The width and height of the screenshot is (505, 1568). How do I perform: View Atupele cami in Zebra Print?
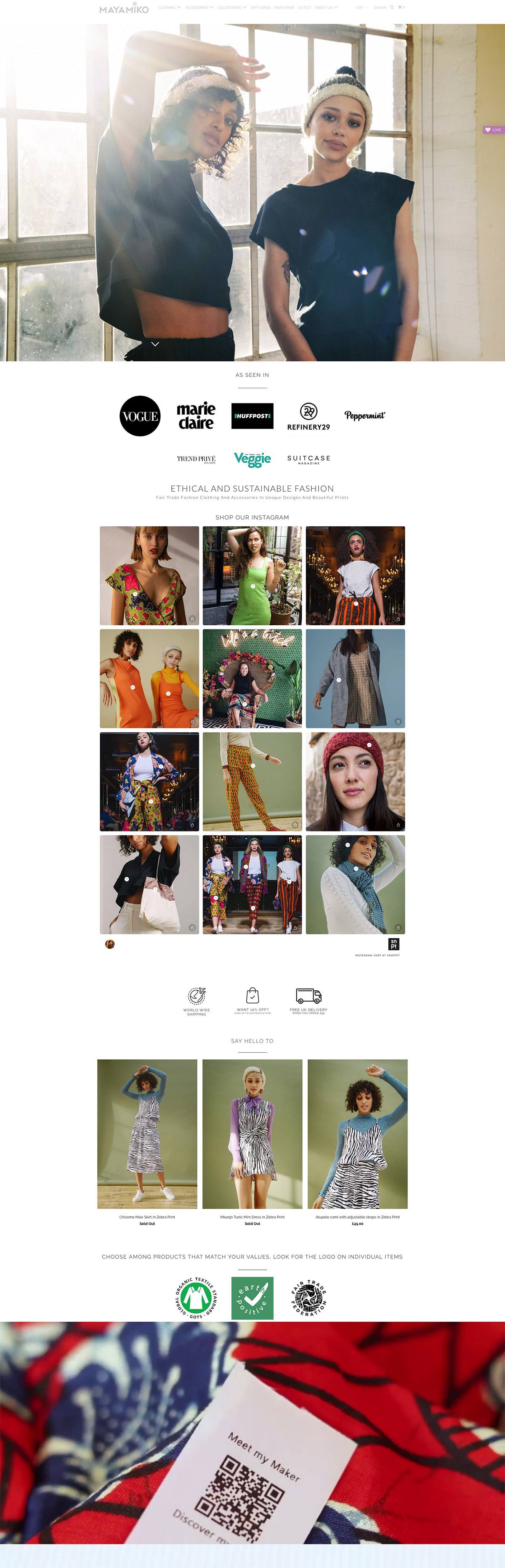pos(357,1216)
